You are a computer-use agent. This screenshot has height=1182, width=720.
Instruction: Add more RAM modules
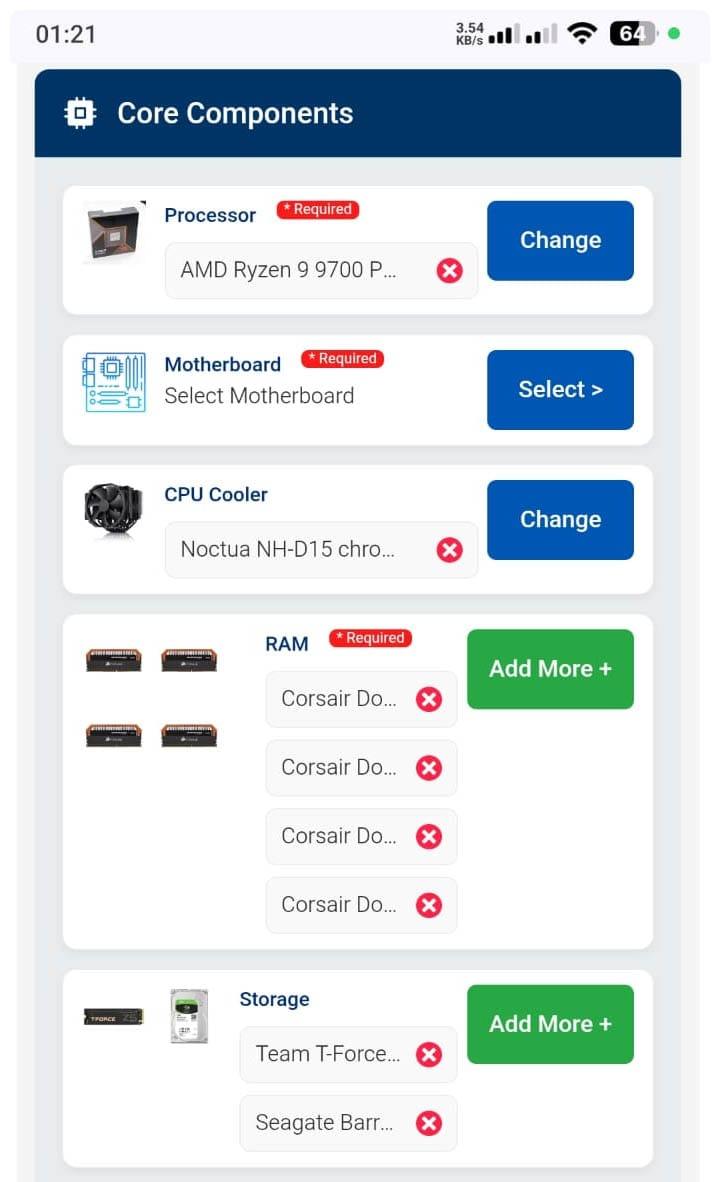(x=550, y=669)
